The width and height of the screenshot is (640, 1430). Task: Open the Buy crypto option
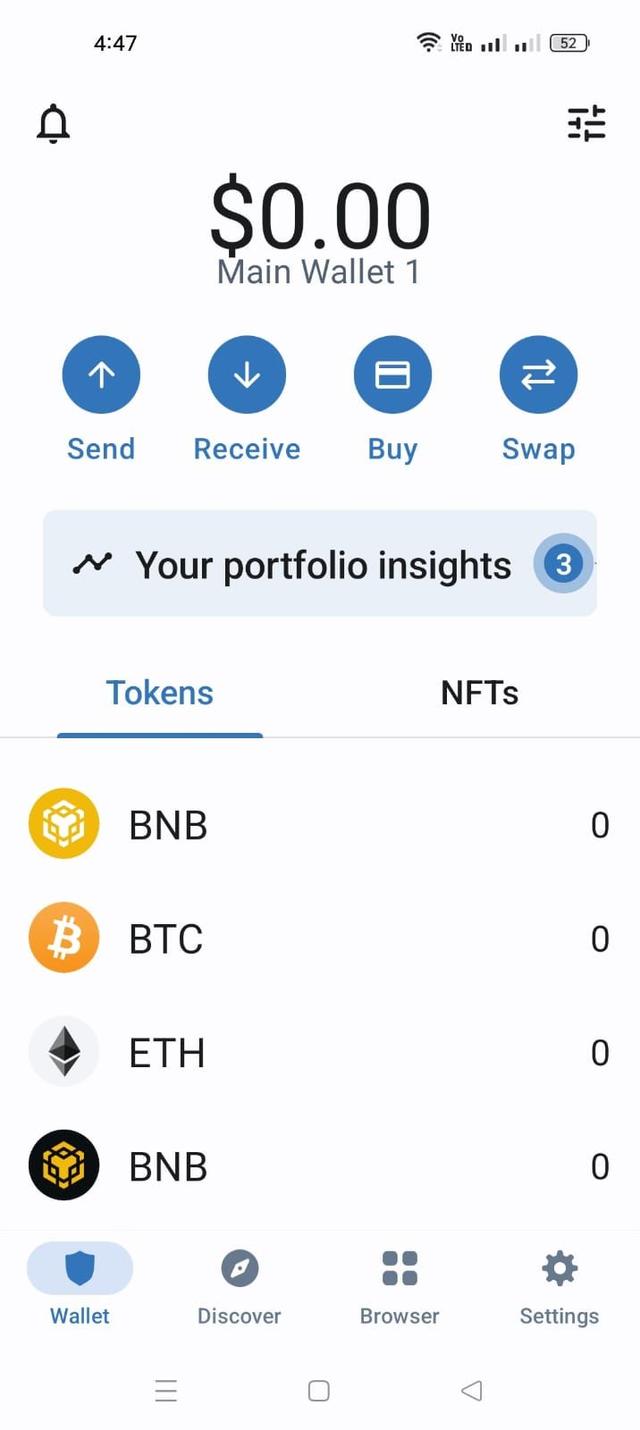coord(392,375)
